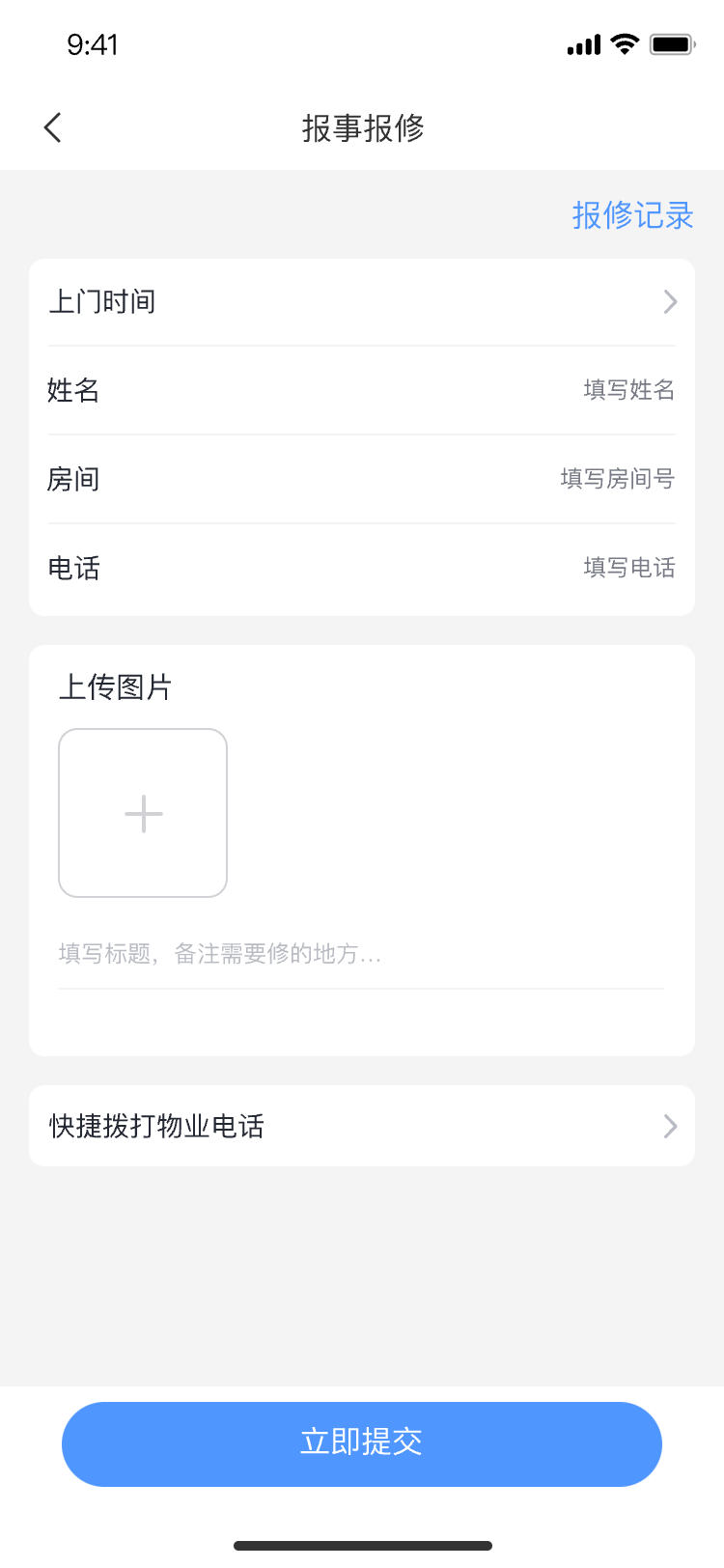Open 快捷拨打物业电话 row
Image resolution: width=724 pixels, height=1568 pixels.
[362, 1126]
